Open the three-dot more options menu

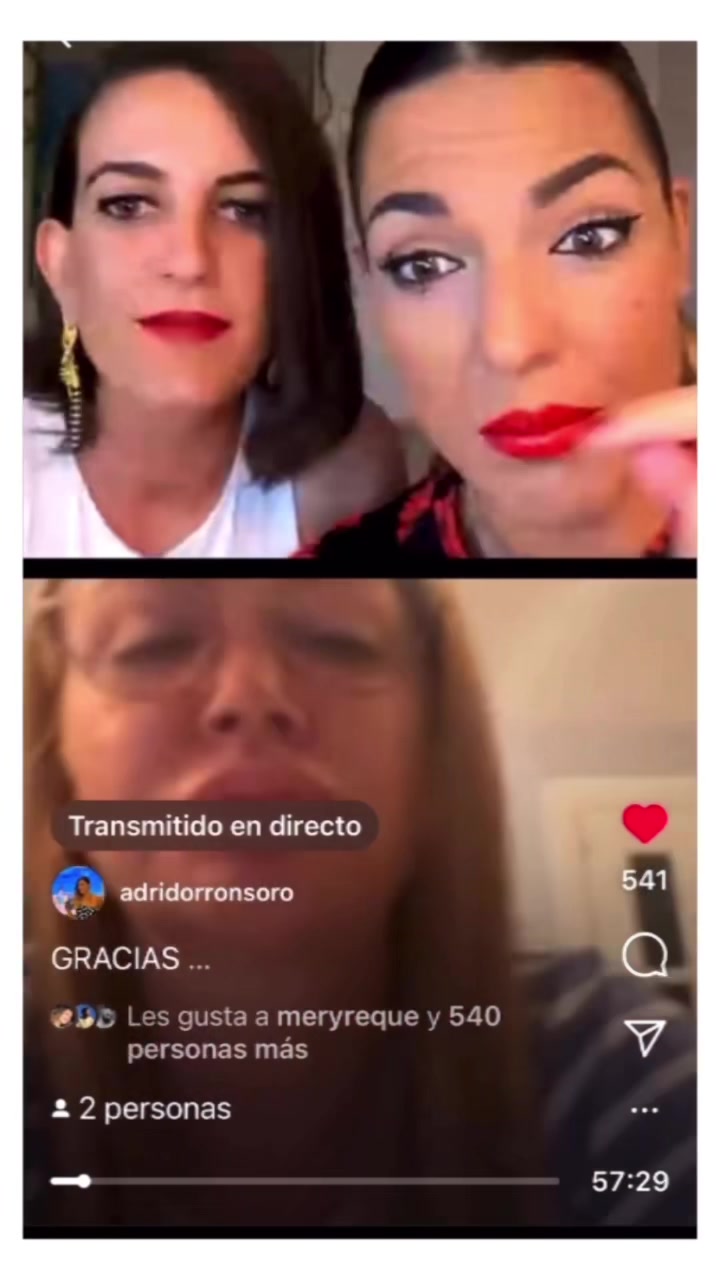(x=645, y=1110)
